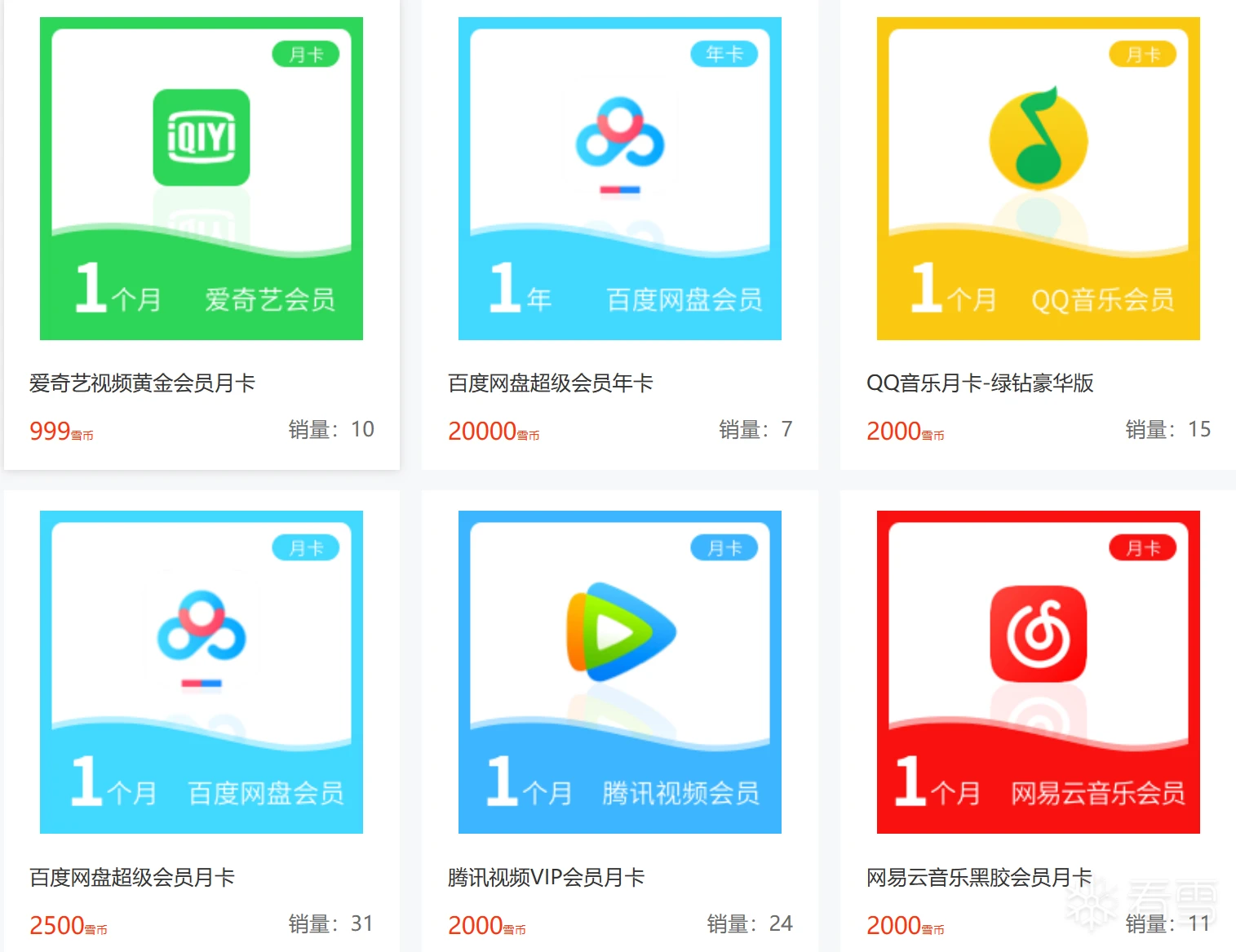Open NetEase Cloud Music black vinyl card
This screenshot has height=952, width=1236.
1038,672
